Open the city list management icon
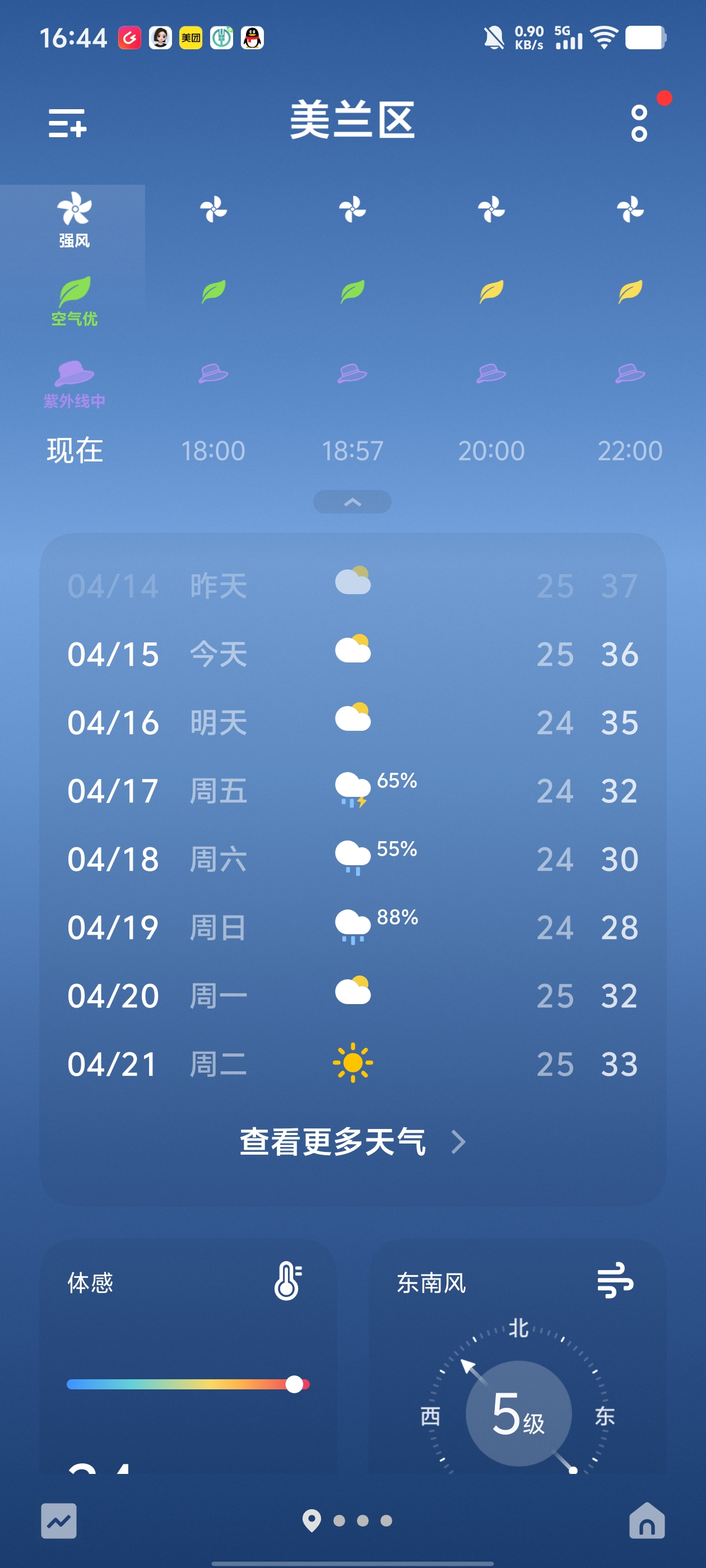 point(67,123)
